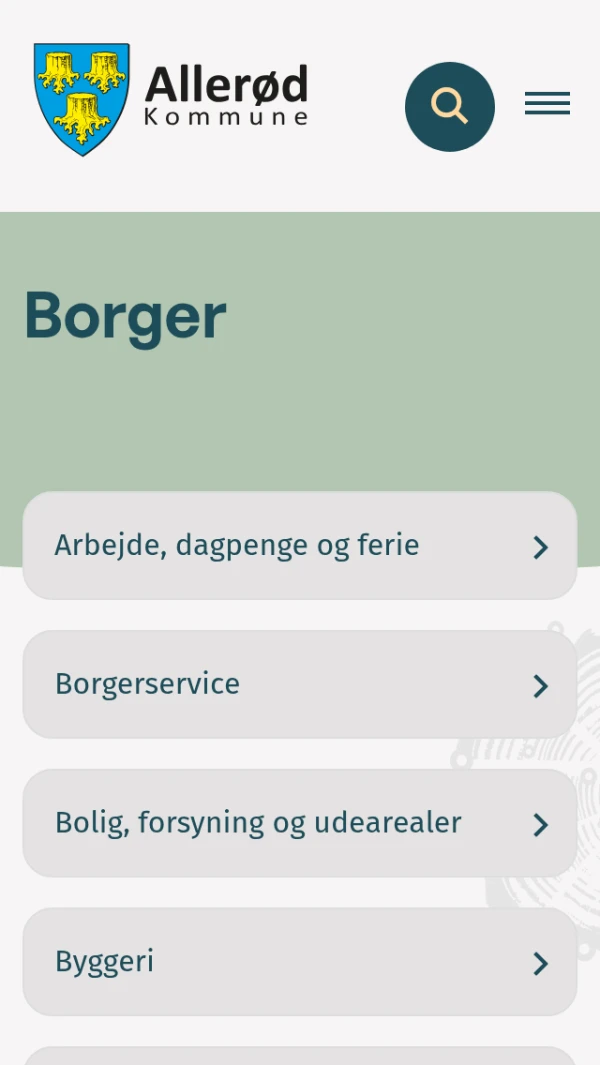Open Bolig, forsyning og udearealer
Image resolution: width=600 pixels, height=1065 pixels.
[300, 823]
